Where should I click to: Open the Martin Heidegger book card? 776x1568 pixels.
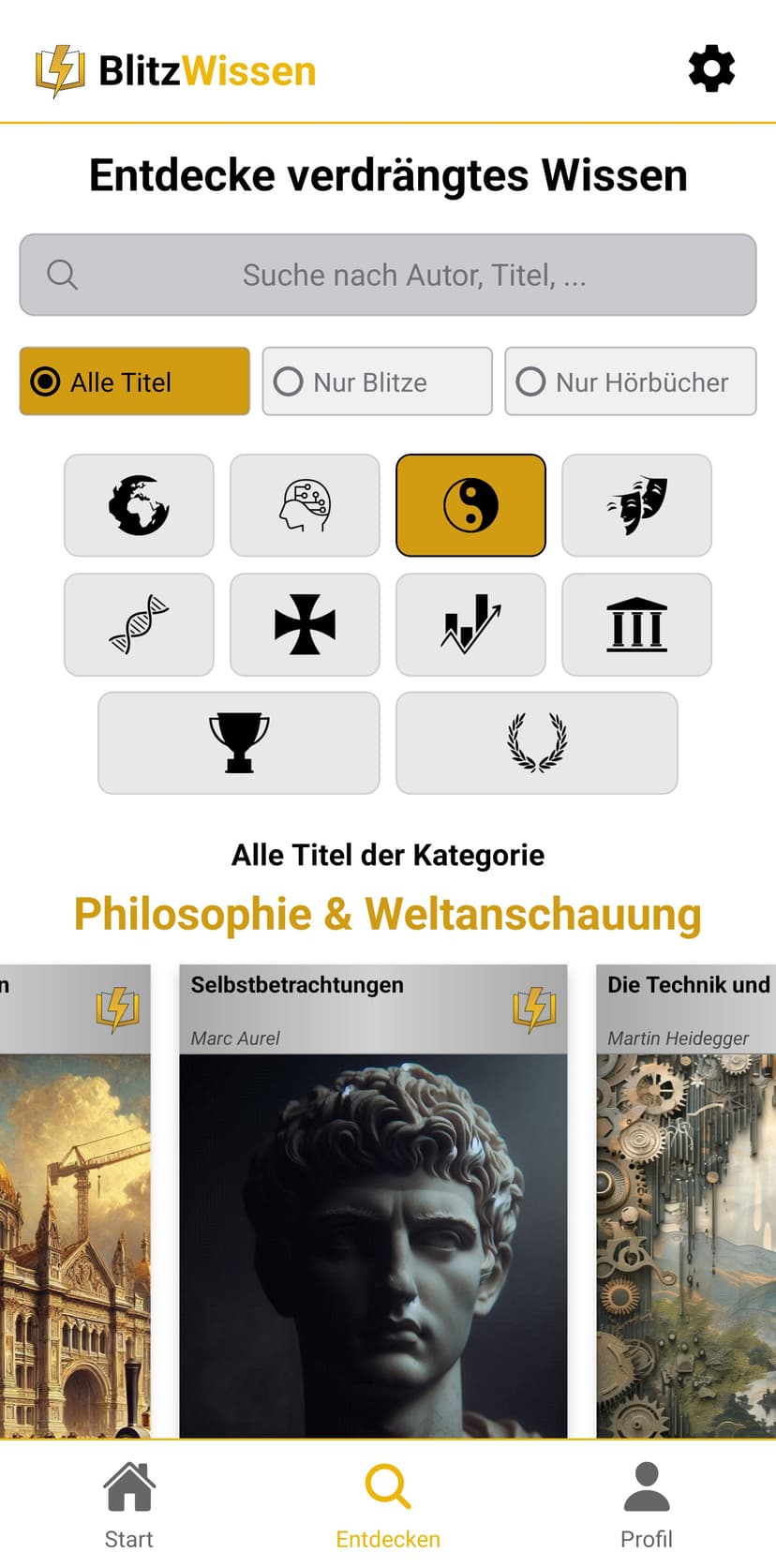[x=686, y=1200]
